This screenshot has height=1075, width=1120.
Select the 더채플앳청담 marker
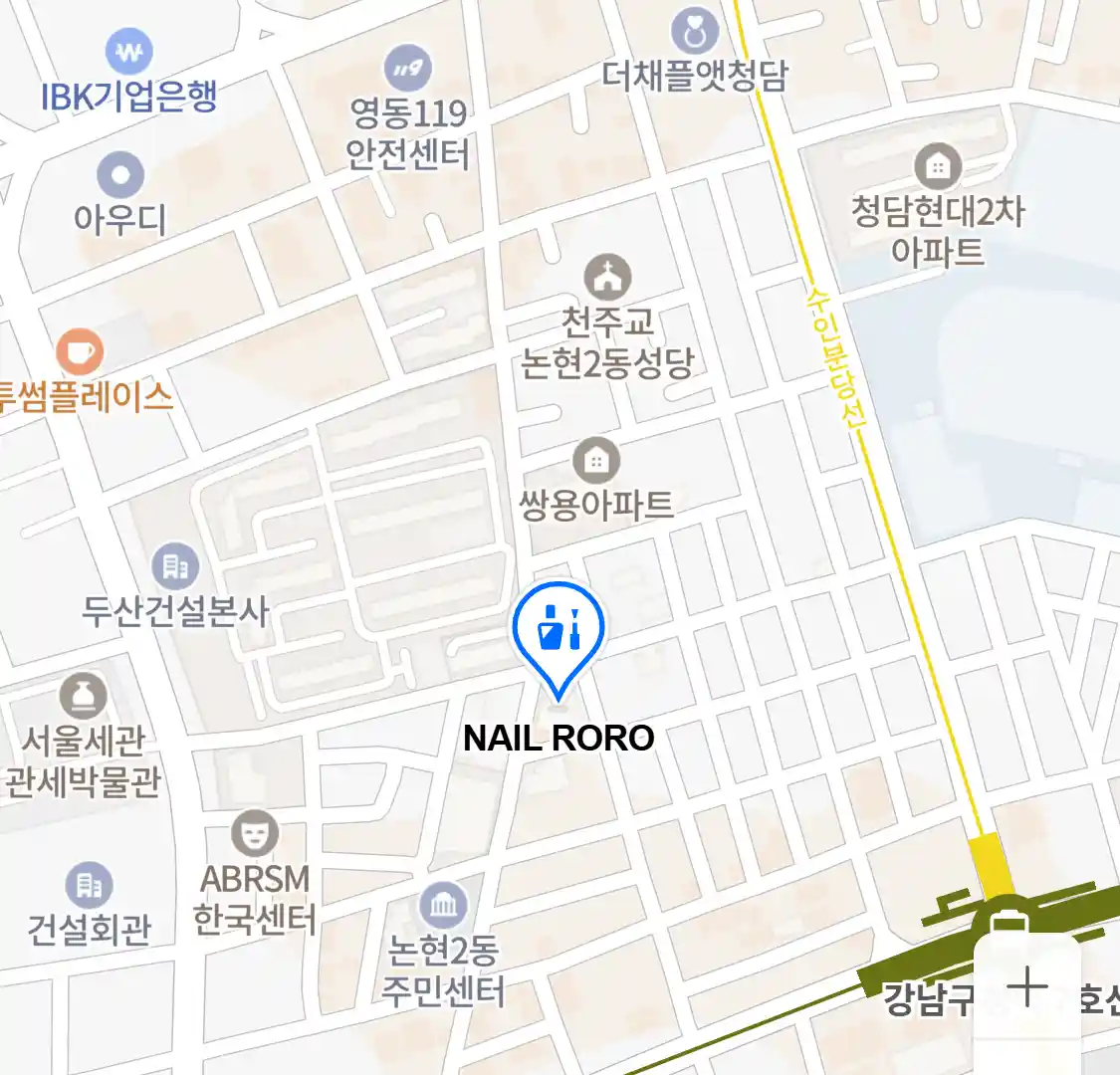click(x=694, y=32)
